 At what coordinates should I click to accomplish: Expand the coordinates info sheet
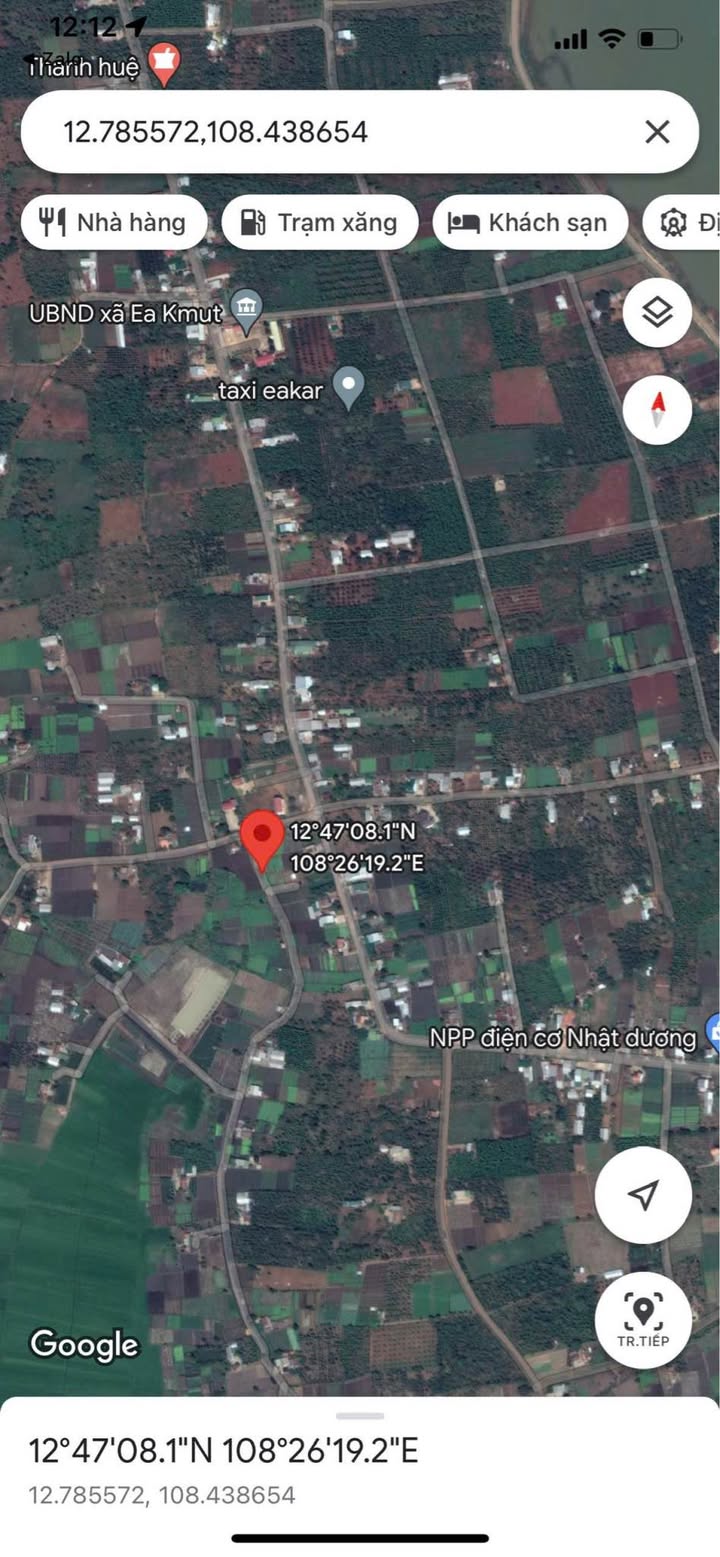360,1416
